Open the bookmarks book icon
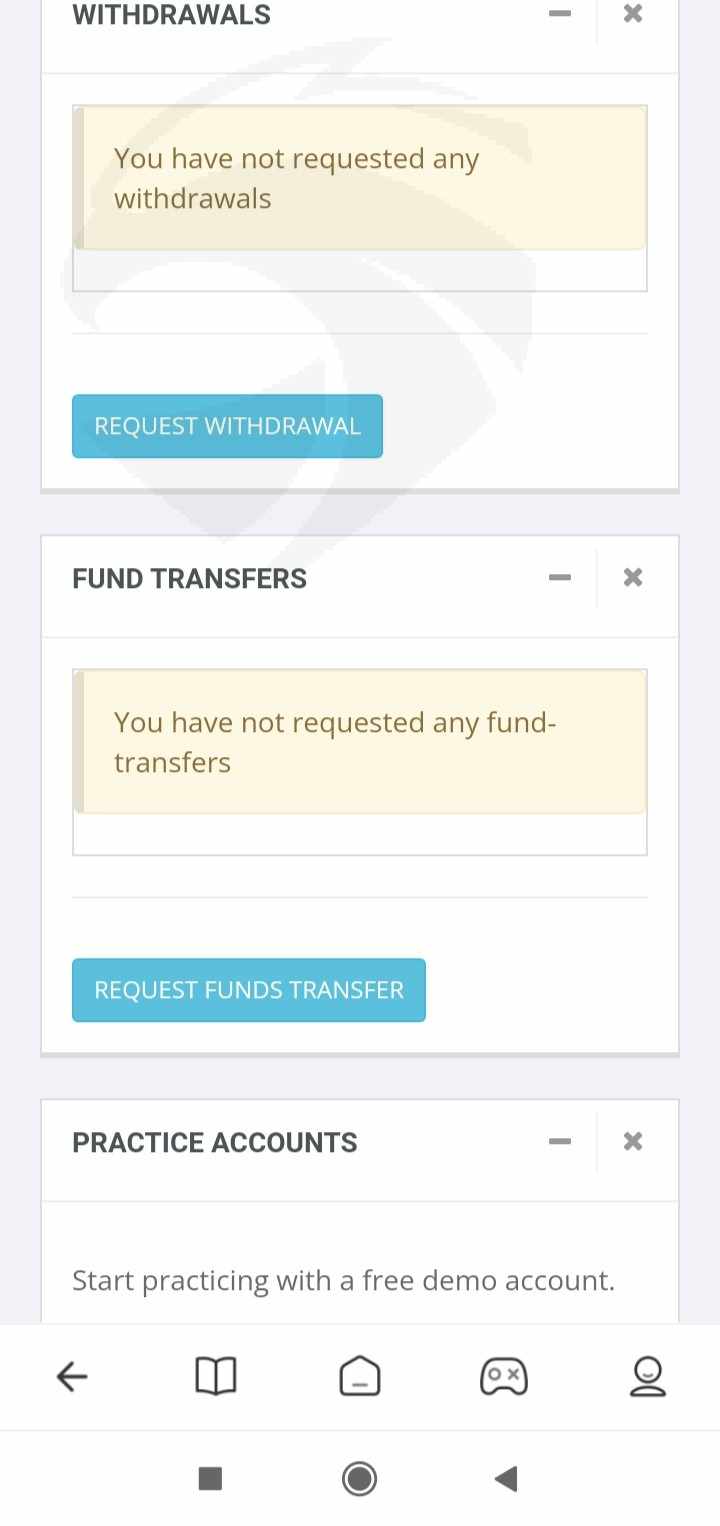Viewport: 720px width, 1526px height. pyautogui.click(x=216, y=1377)
